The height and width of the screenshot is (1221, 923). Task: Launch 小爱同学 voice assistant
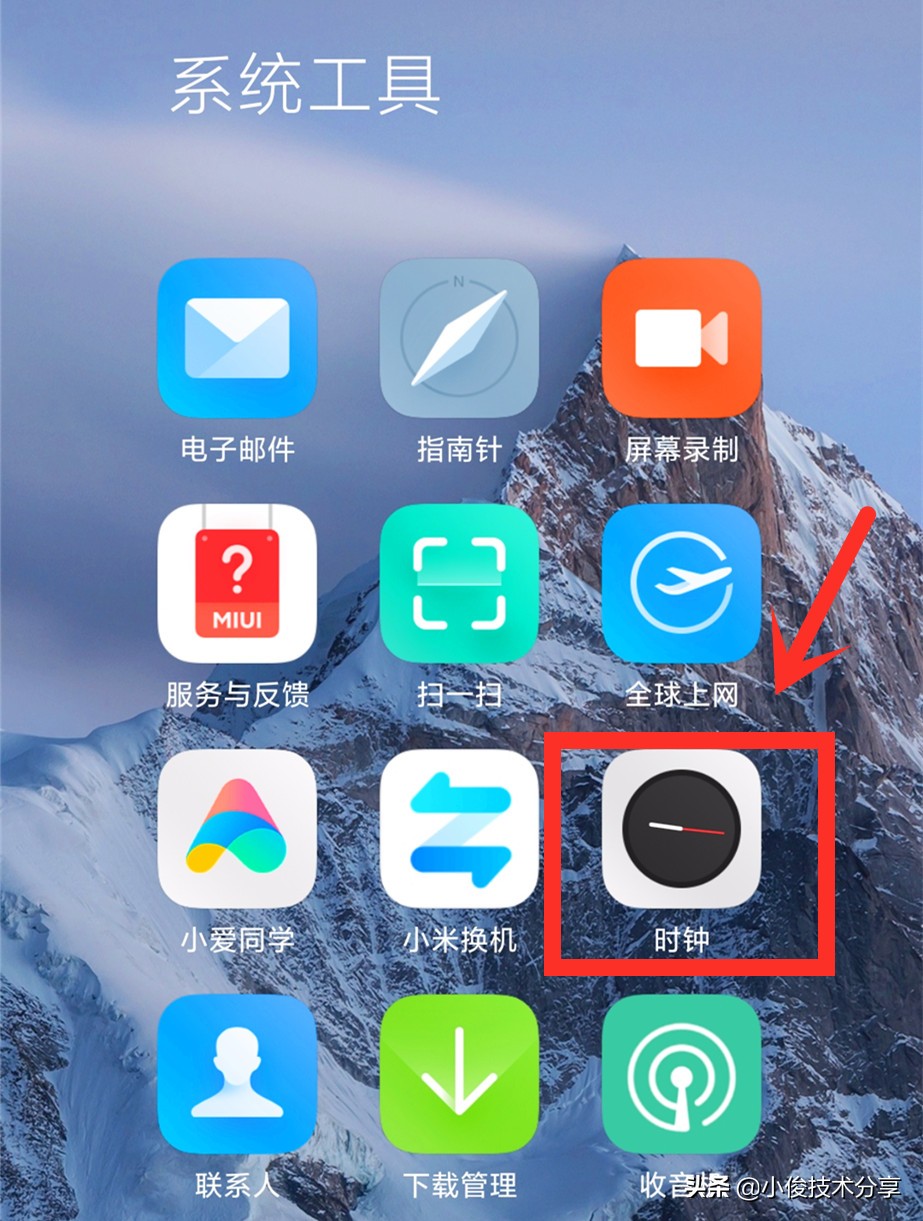[x=237, y=830]
